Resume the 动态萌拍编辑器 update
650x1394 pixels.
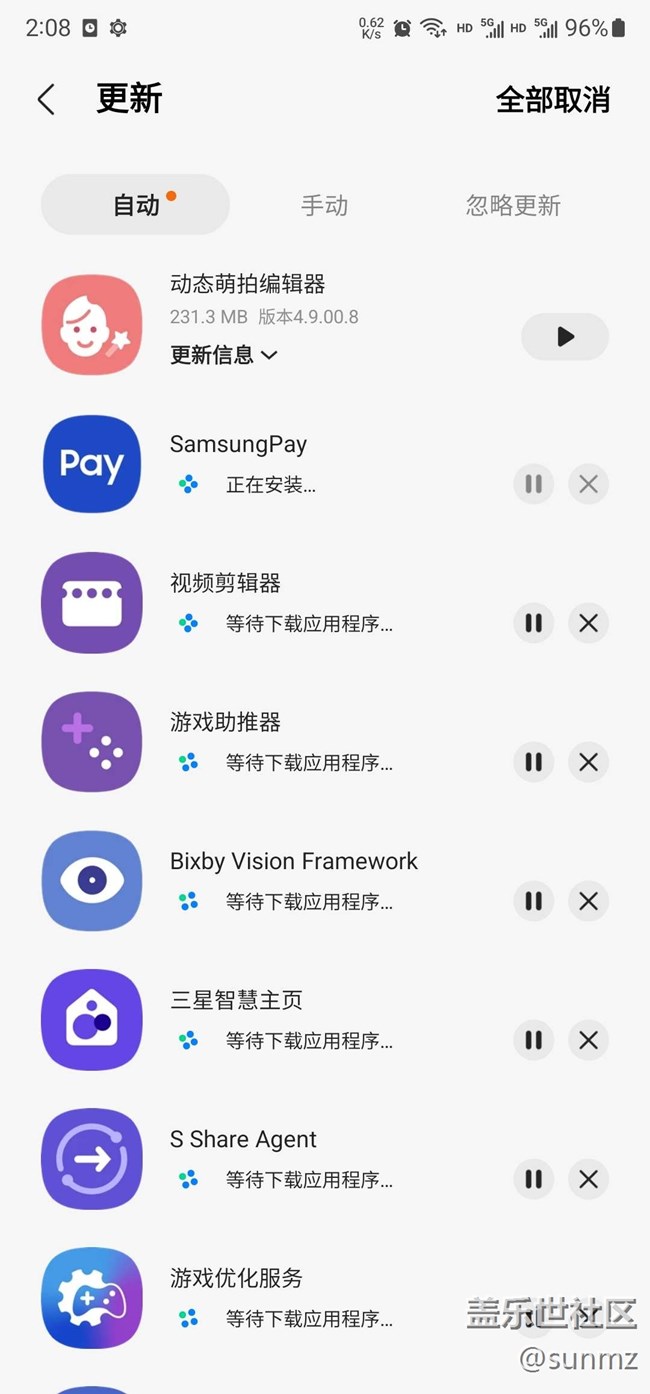pyautogui.click(x=565, y=337)
